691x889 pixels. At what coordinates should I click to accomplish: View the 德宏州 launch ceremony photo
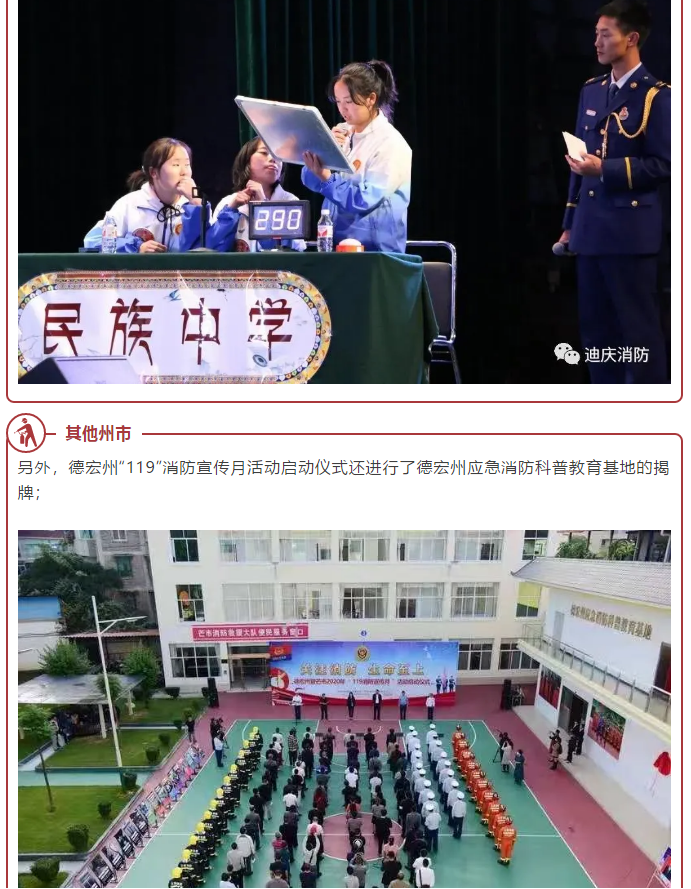pos(344,708)
